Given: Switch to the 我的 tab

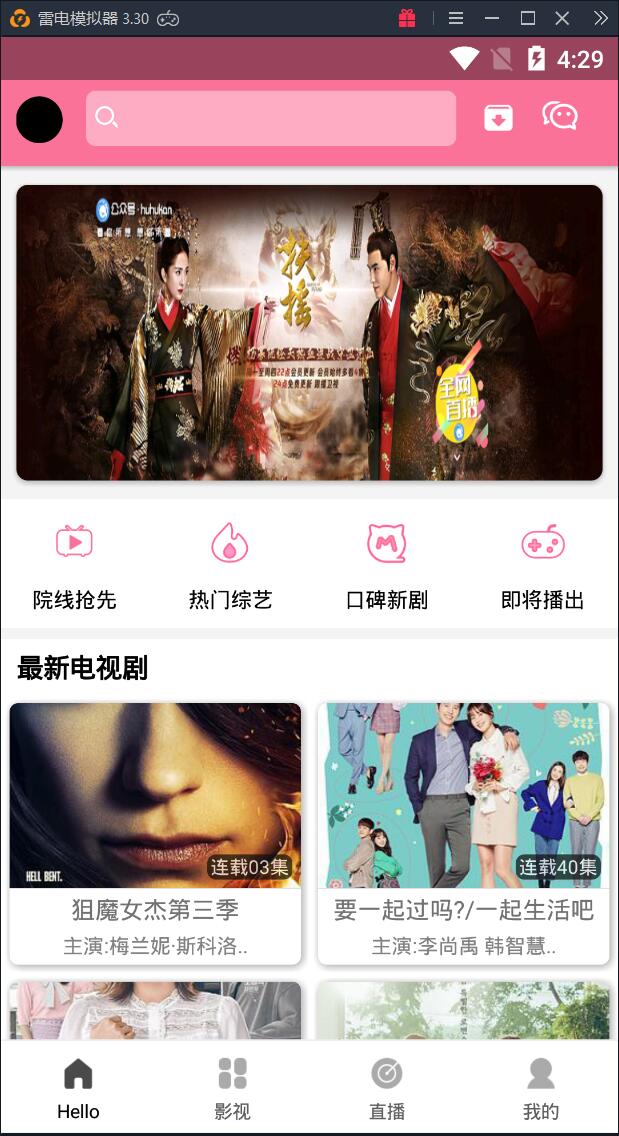Looking at the screenshot, I should click(541, 1088).
